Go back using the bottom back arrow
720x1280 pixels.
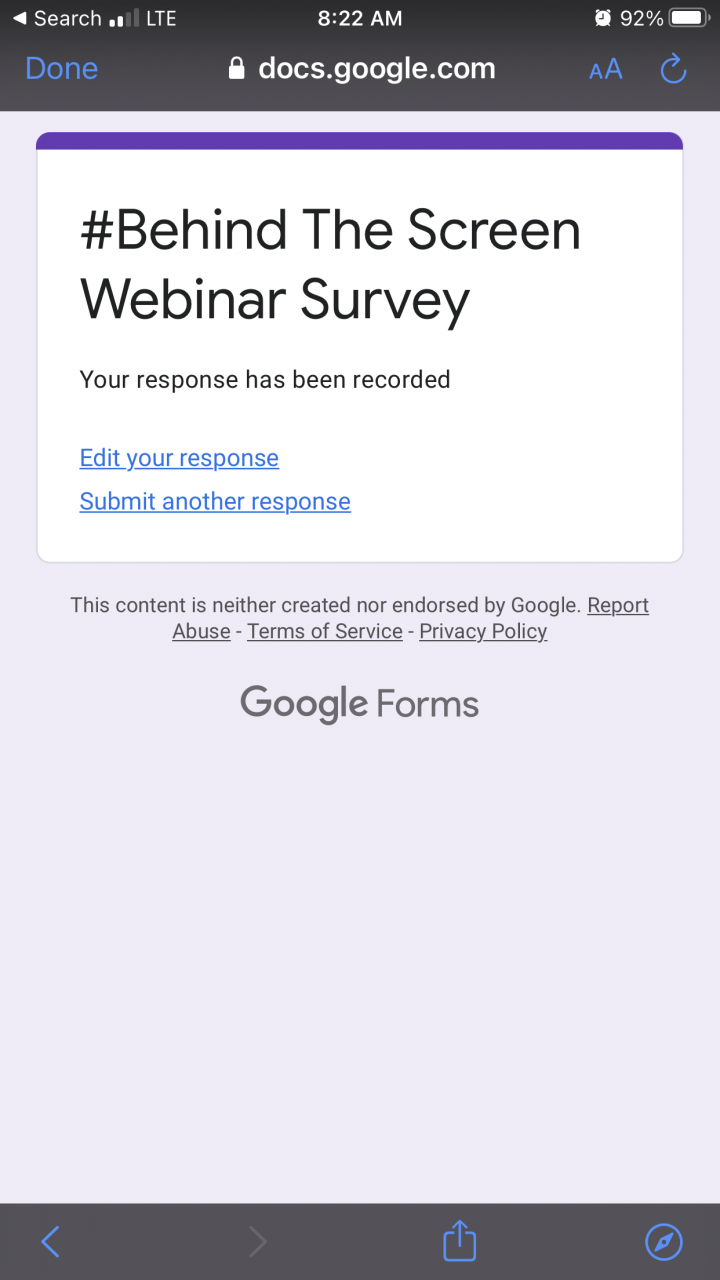pos(51,1242)
